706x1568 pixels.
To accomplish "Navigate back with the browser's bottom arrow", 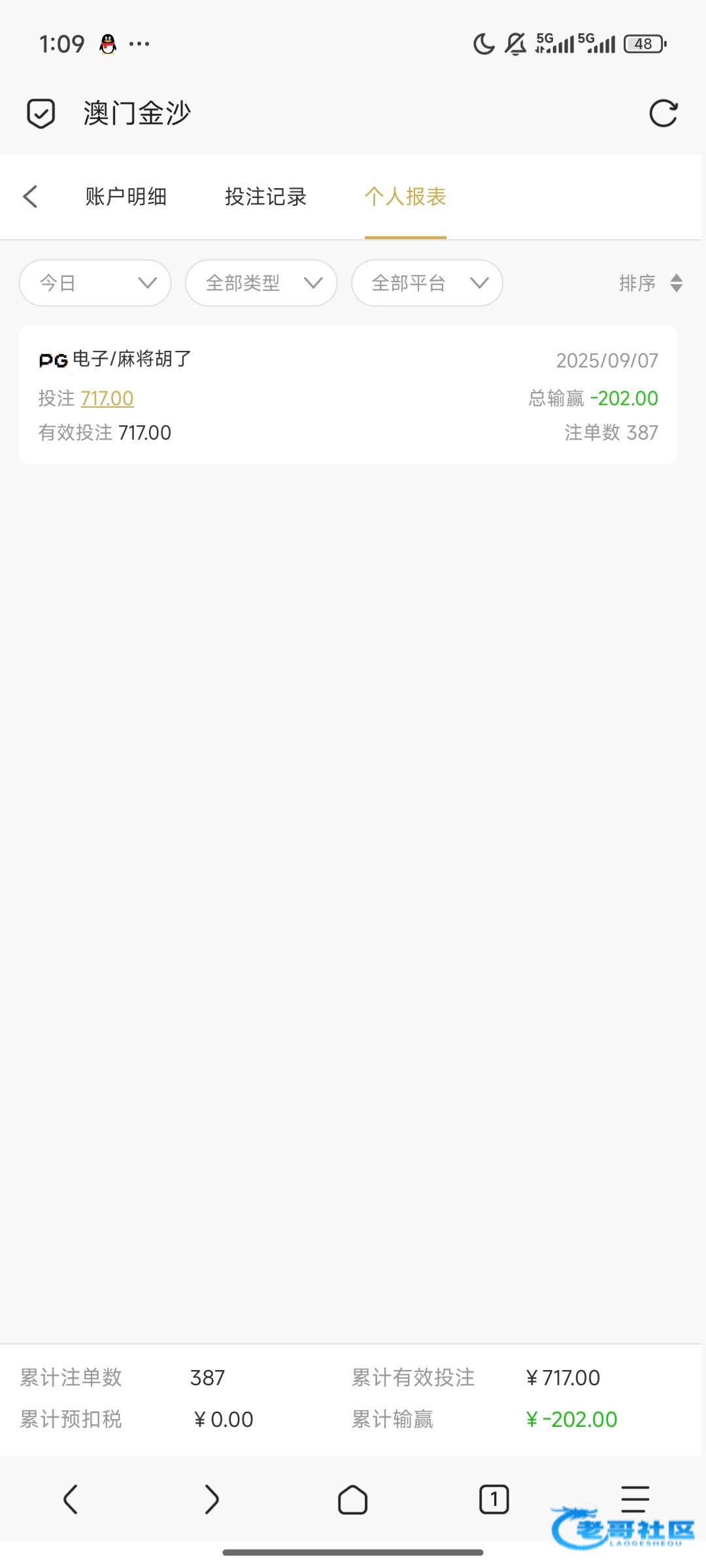I will [71, 1499].
